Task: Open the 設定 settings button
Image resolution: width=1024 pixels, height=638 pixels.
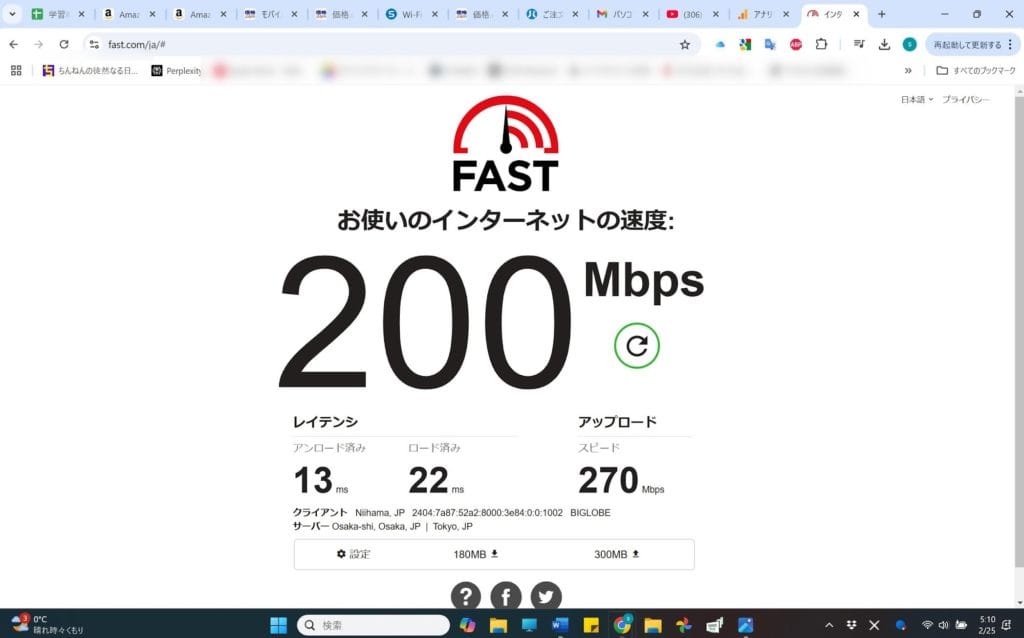Action: click(x=353, y=554)
